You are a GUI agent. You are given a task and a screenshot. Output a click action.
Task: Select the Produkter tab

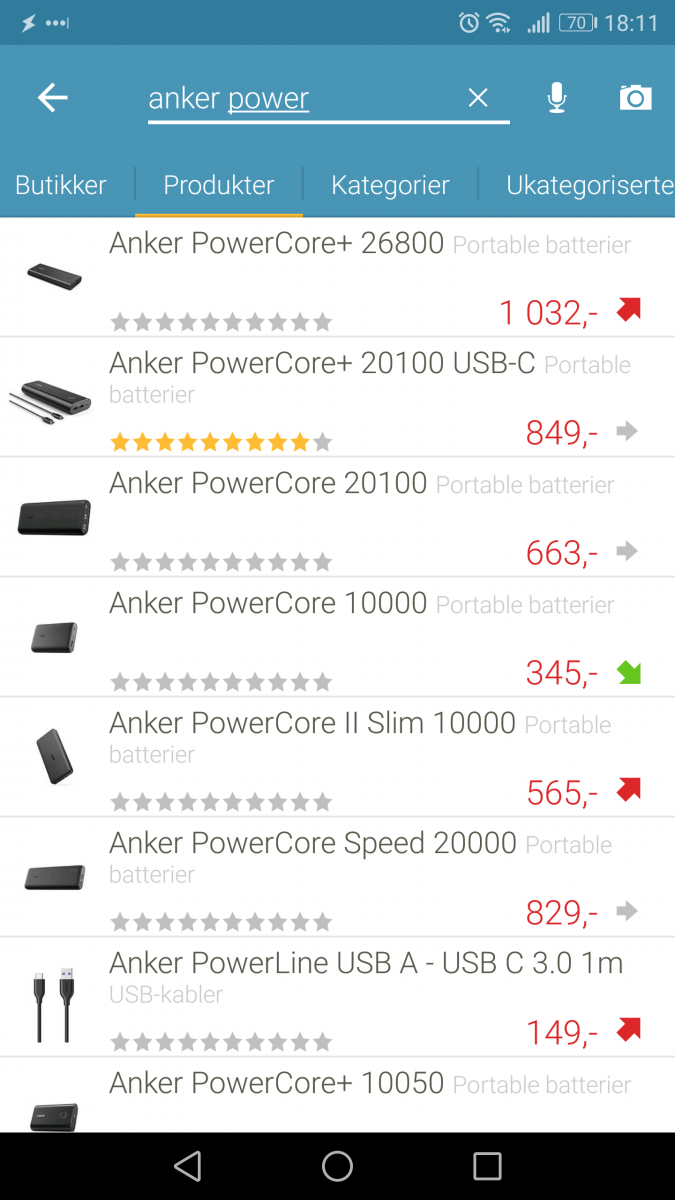tap(219, 185)
